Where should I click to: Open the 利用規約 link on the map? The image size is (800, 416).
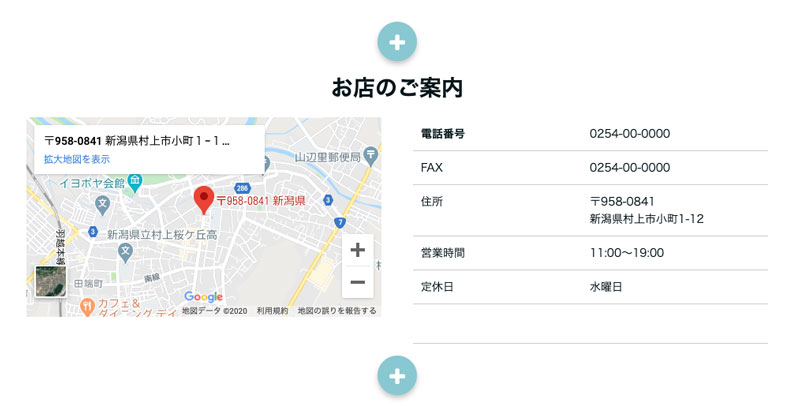272,311
